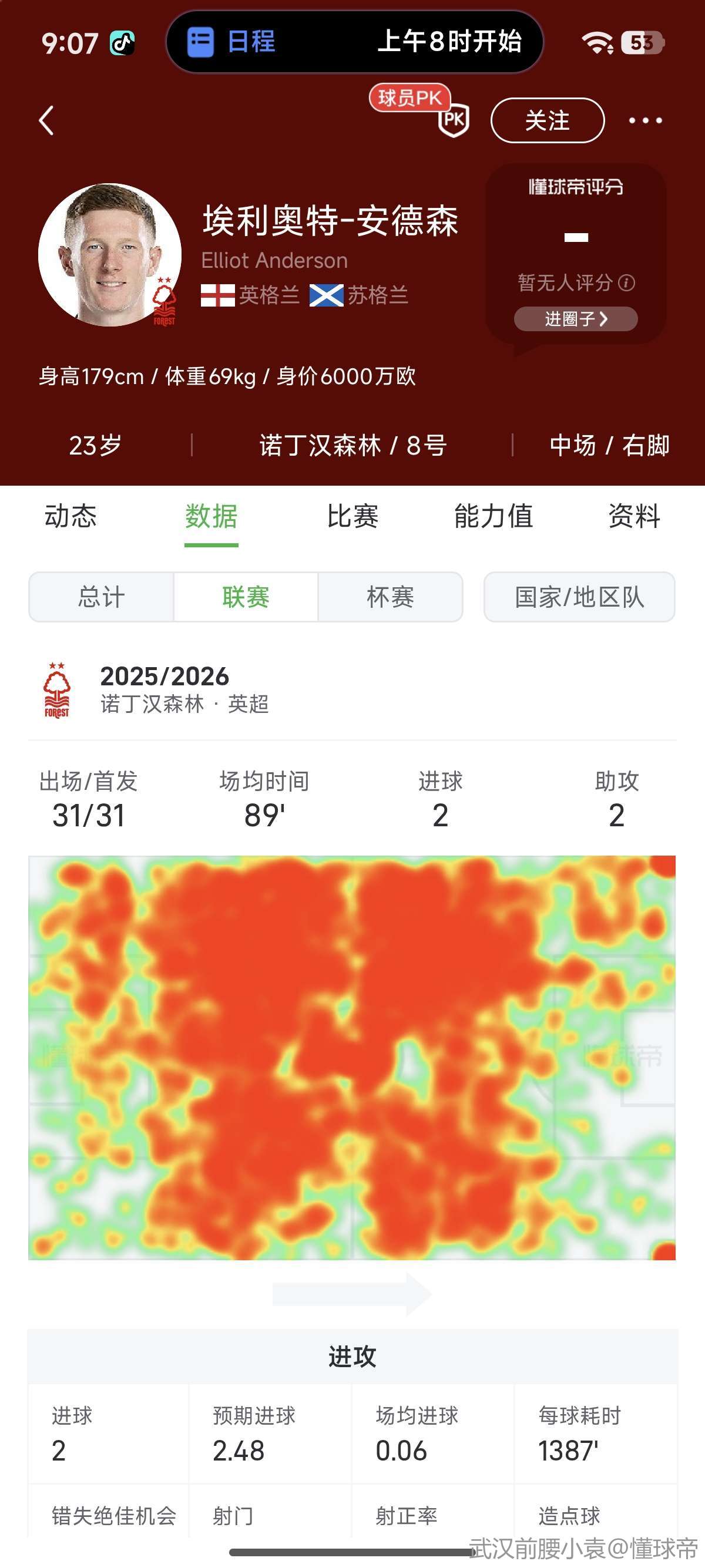Go back using the top-left arrow
Image resolution: width=705 pixels, height=1568 pixels.
click(46, 120)
